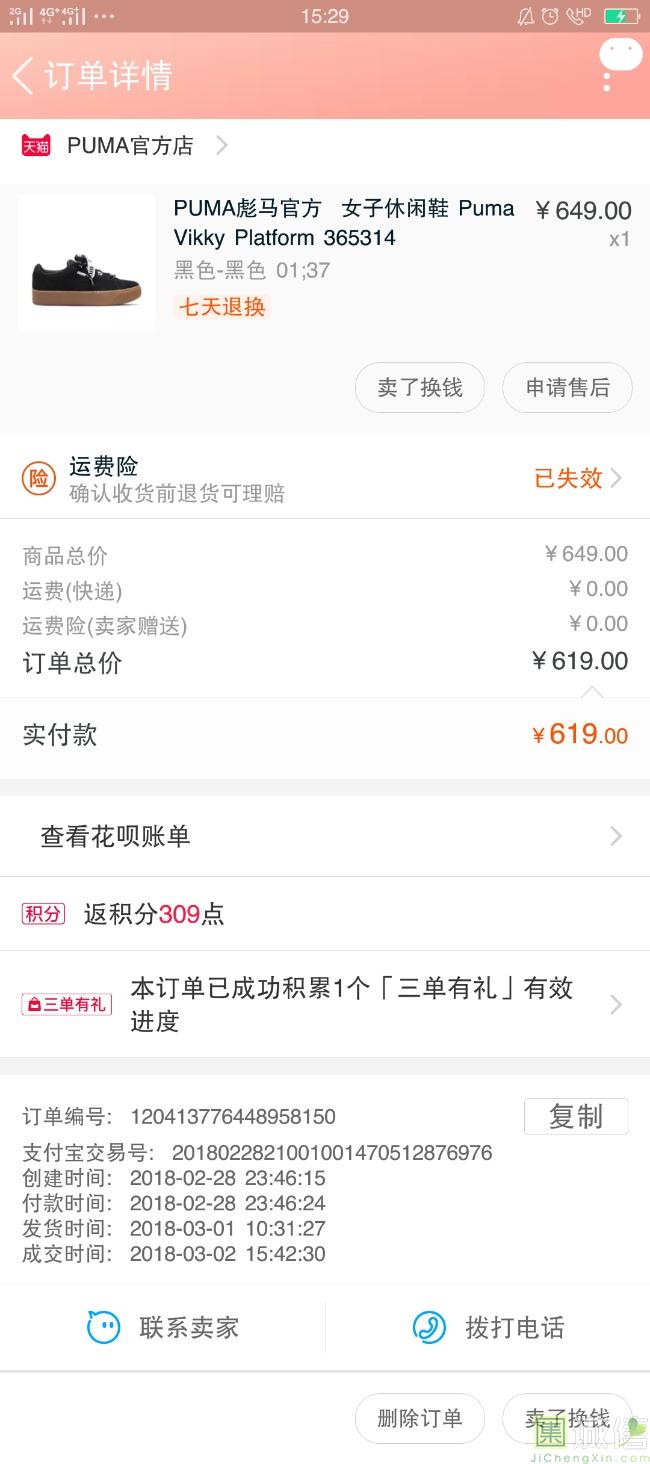Open the Puma Vikky Platform product item
This screenshot has width=650, height=1464.
pos(325,263)
